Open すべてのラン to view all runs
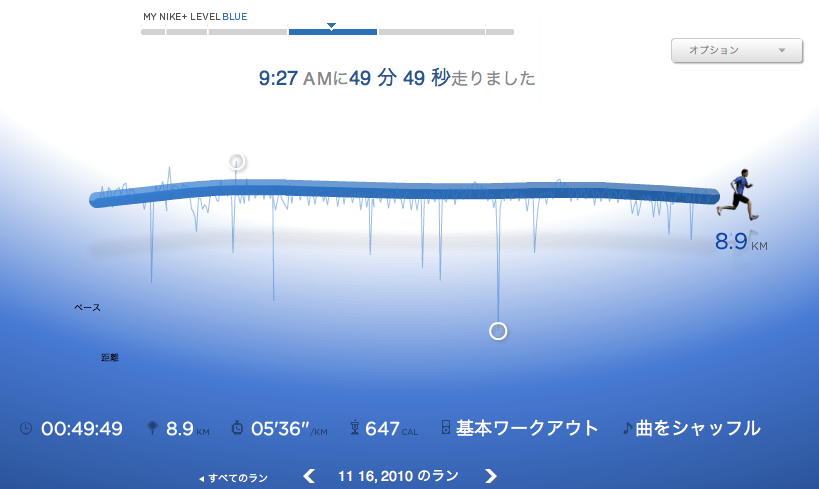819x489 pixels. coord(233,478)
